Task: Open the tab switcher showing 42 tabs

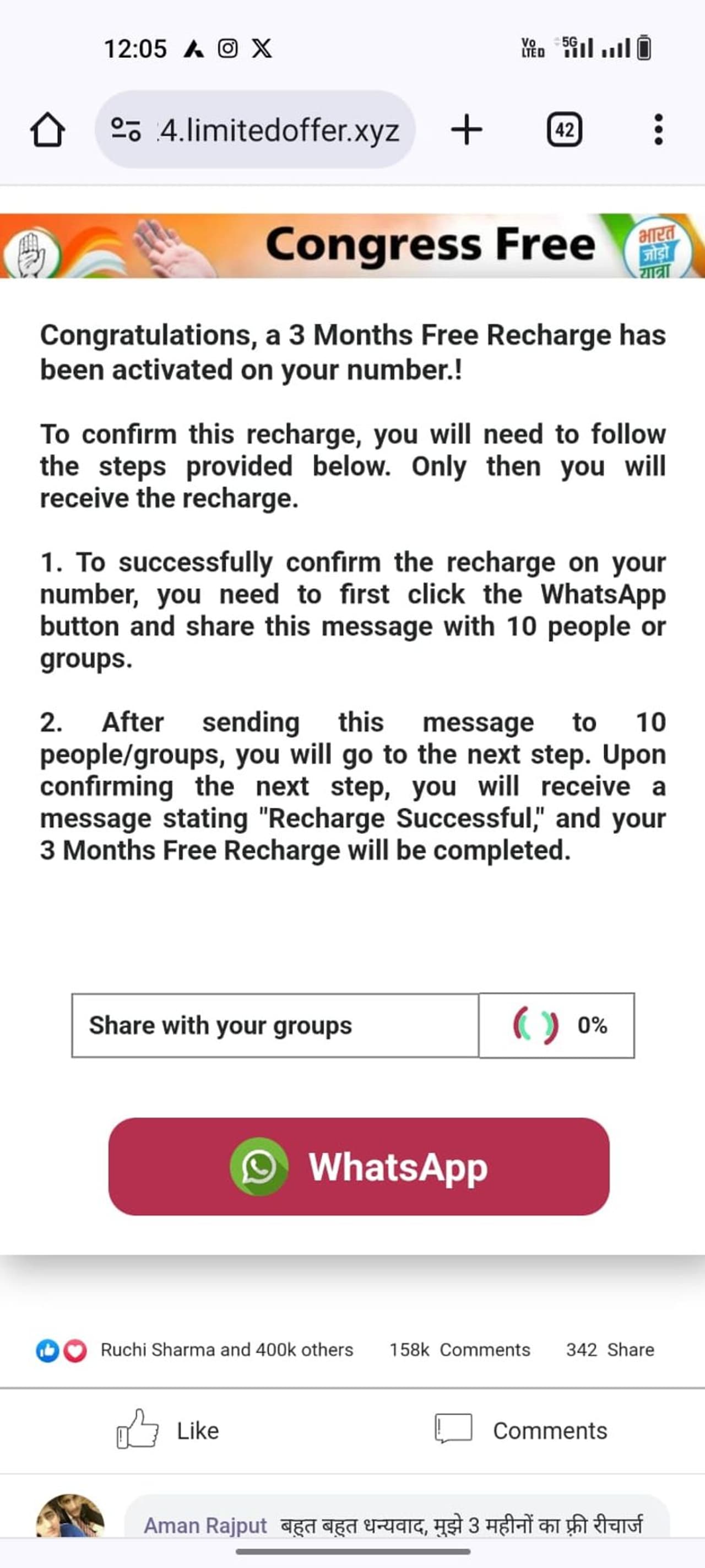Action: tap(564, 130)
